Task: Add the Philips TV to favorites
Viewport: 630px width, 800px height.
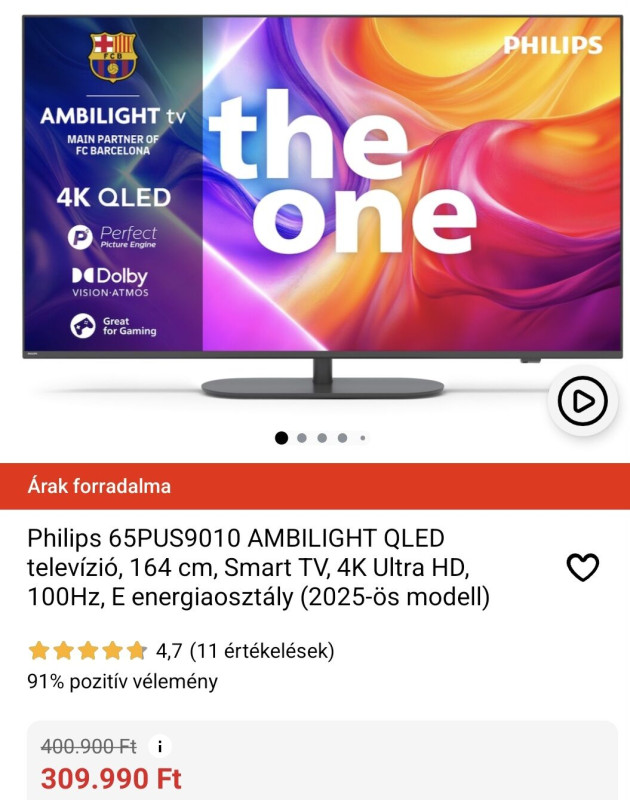Action: click(x=582, y=567)
